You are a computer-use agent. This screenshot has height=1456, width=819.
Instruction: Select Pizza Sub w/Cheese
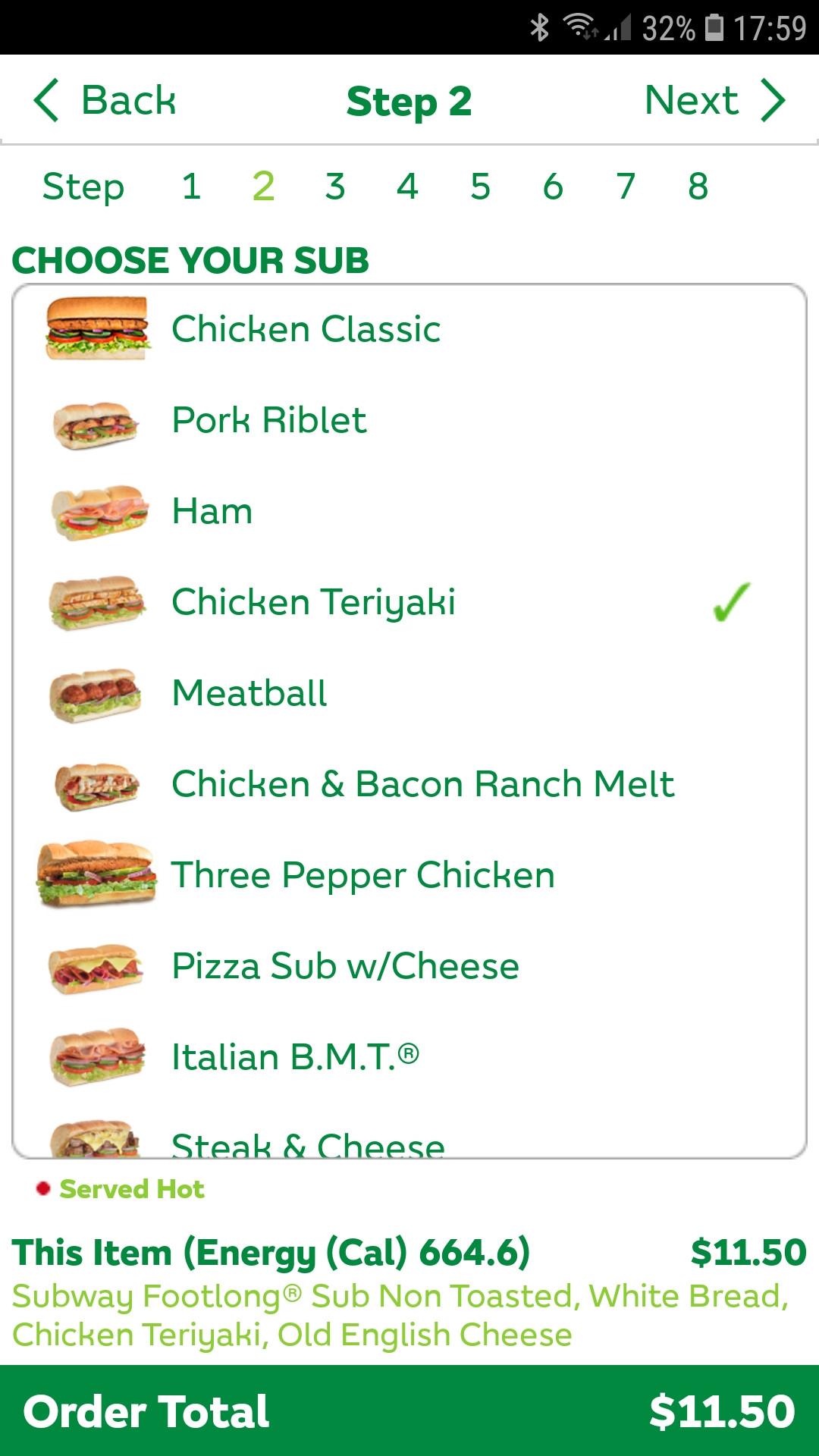pyautogui.click(x=345, y=966)
